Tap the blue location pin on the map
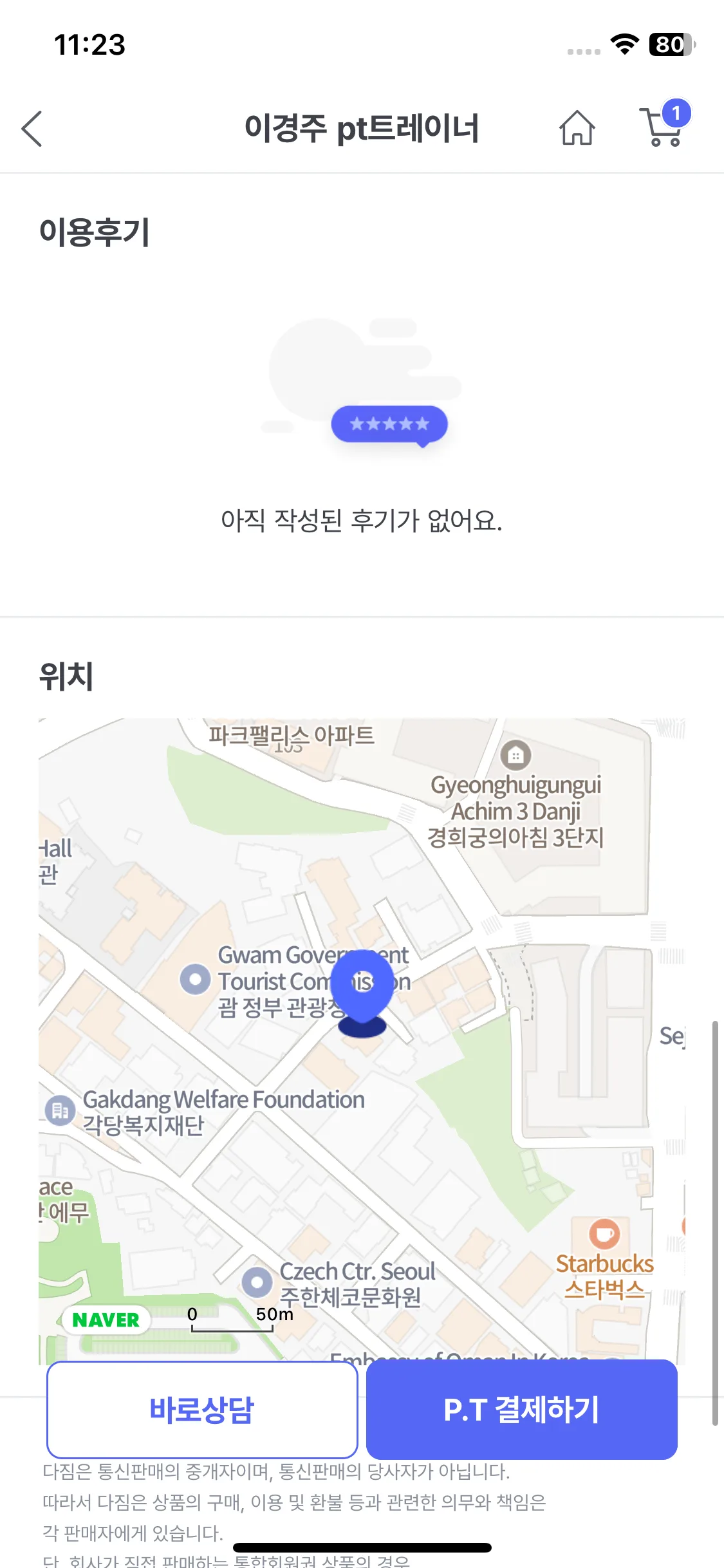 (x=363, y=986)
